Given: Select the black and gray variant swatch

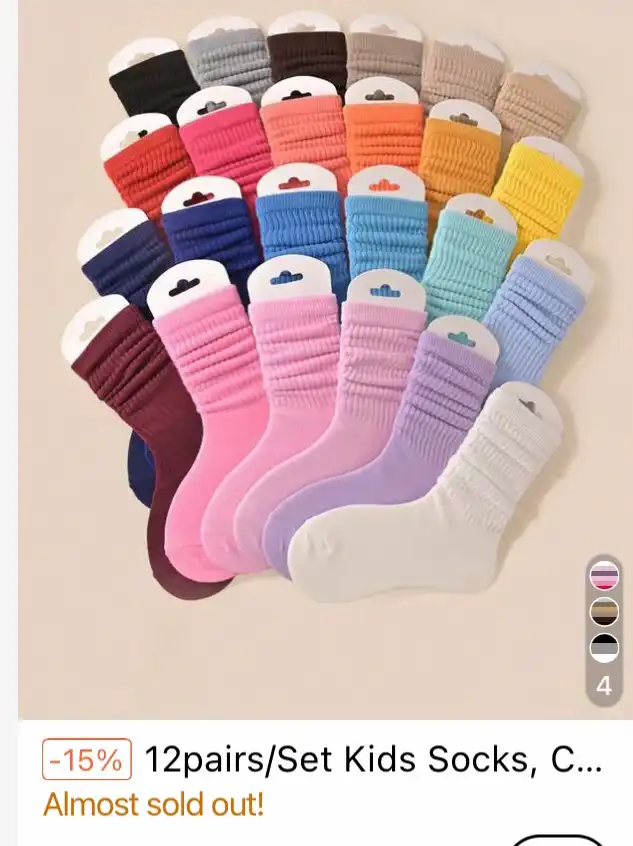Looking at the screenshot, I should 604,648.
